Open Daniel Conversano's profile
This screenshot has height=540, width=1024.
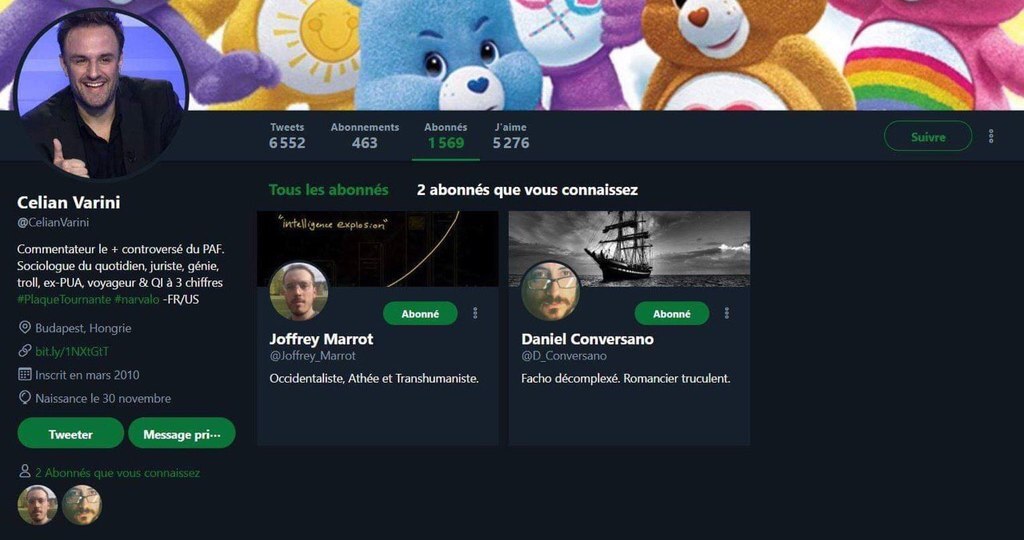tap(587, 339)
